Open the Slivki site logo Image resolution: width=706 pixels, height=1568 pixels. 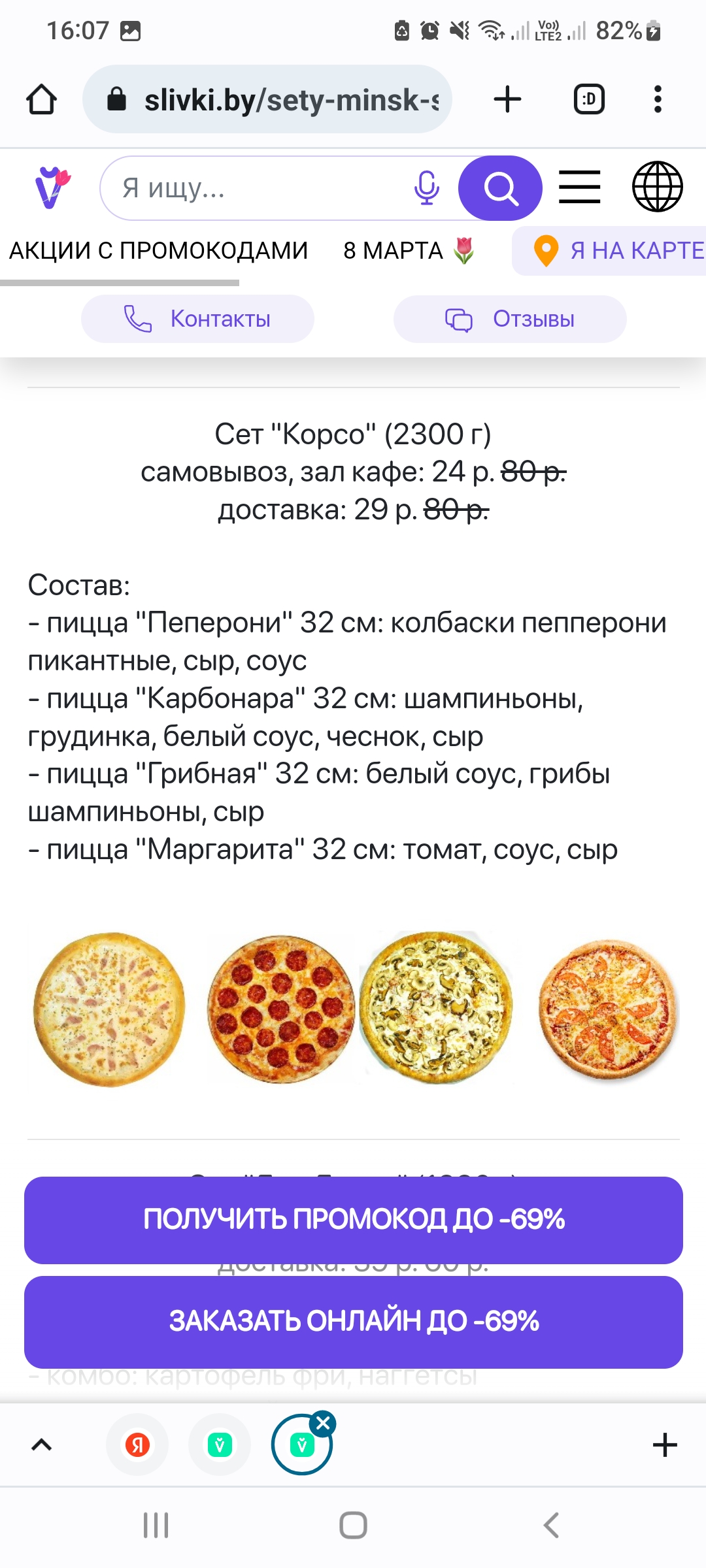[52, 188]
